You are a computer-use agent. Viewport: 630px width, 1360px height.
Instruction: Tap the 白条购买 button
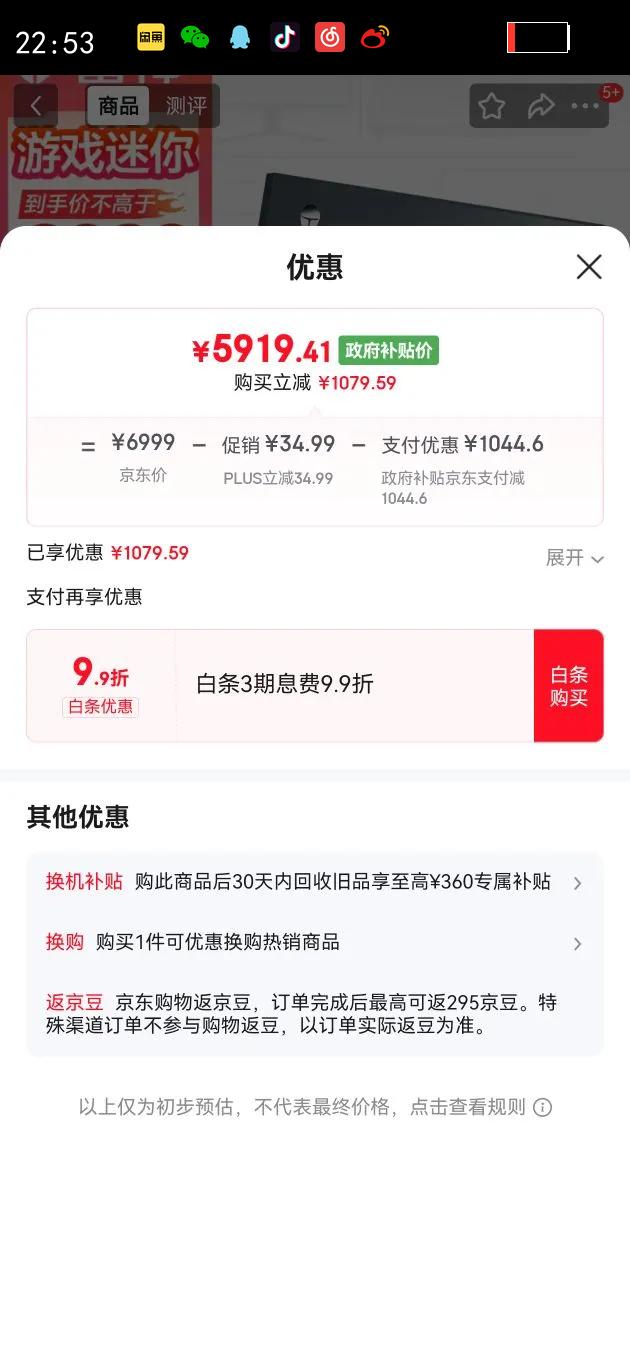(x=568, y=686)
